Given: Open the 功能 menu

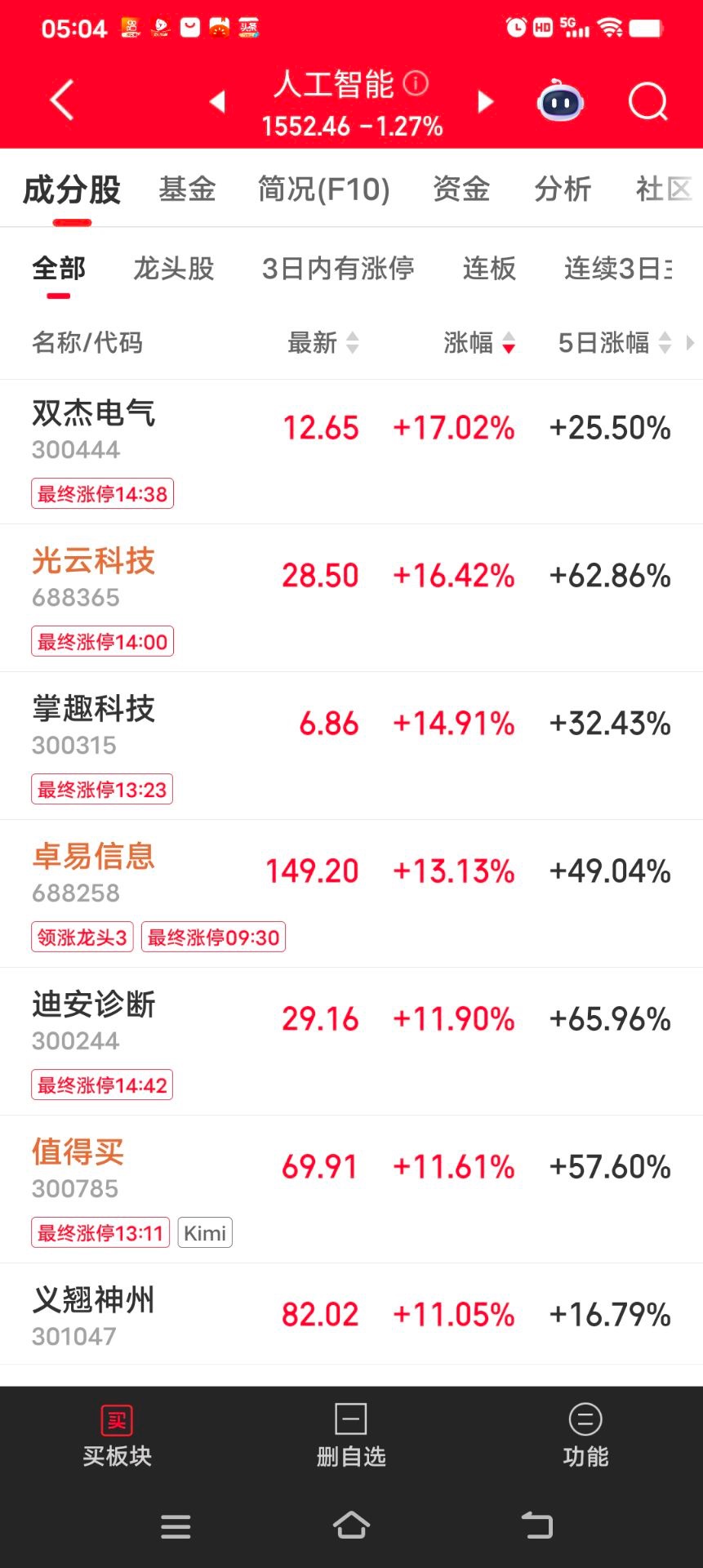Looking at the screenshot, I should (585, 1437).
